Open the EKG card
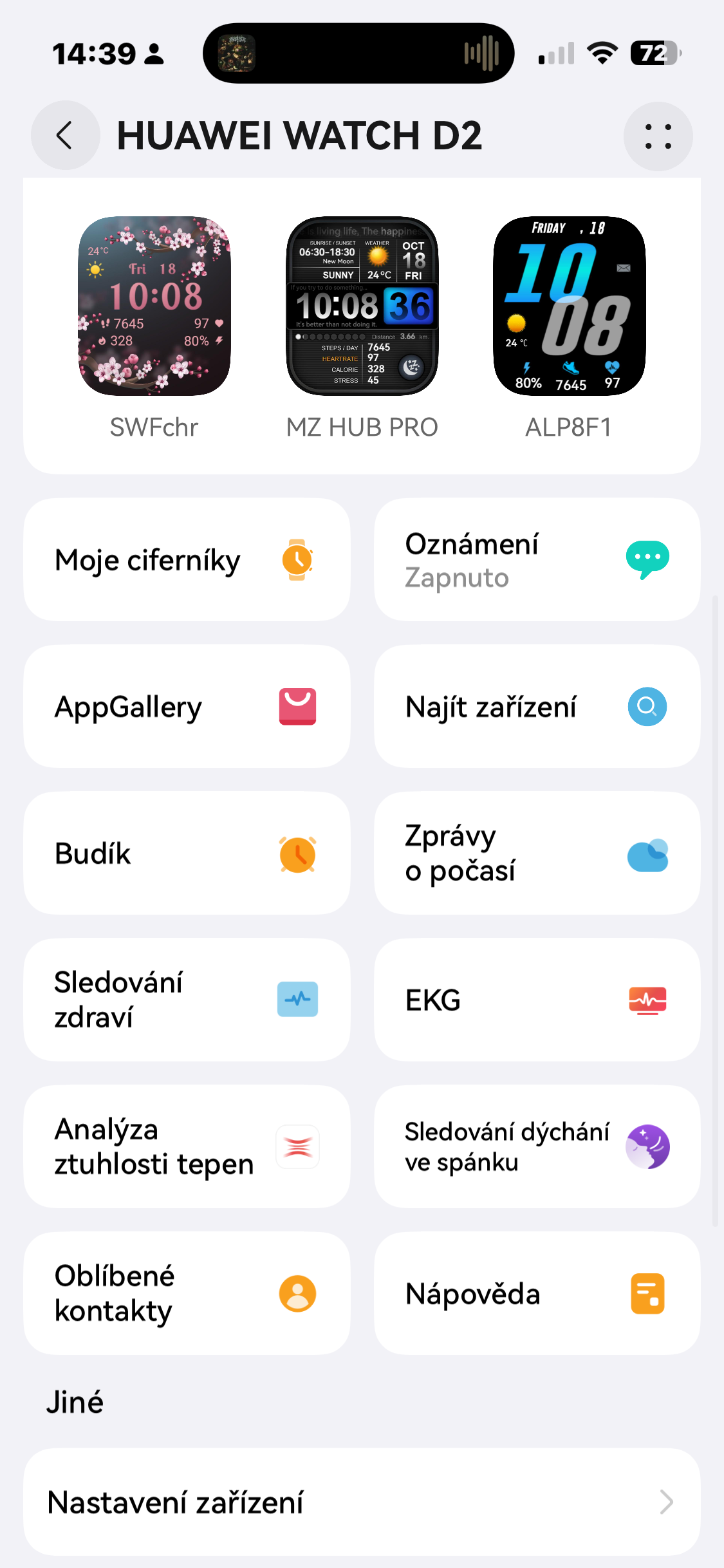 [x=537, y=1000]
